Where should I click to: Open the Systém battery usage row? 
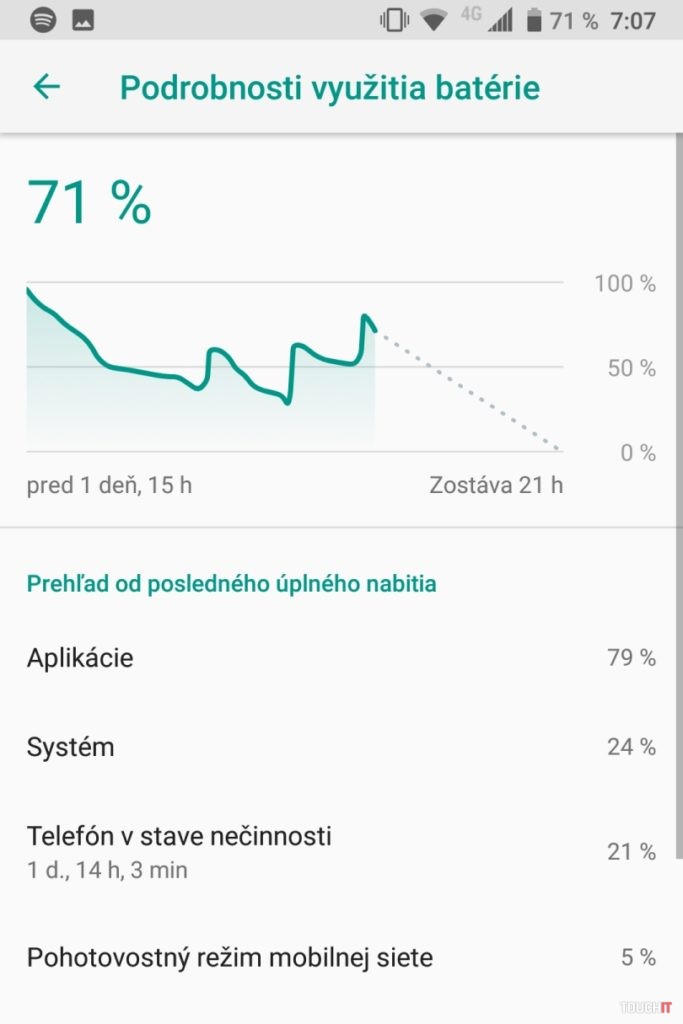click(341, 747)
